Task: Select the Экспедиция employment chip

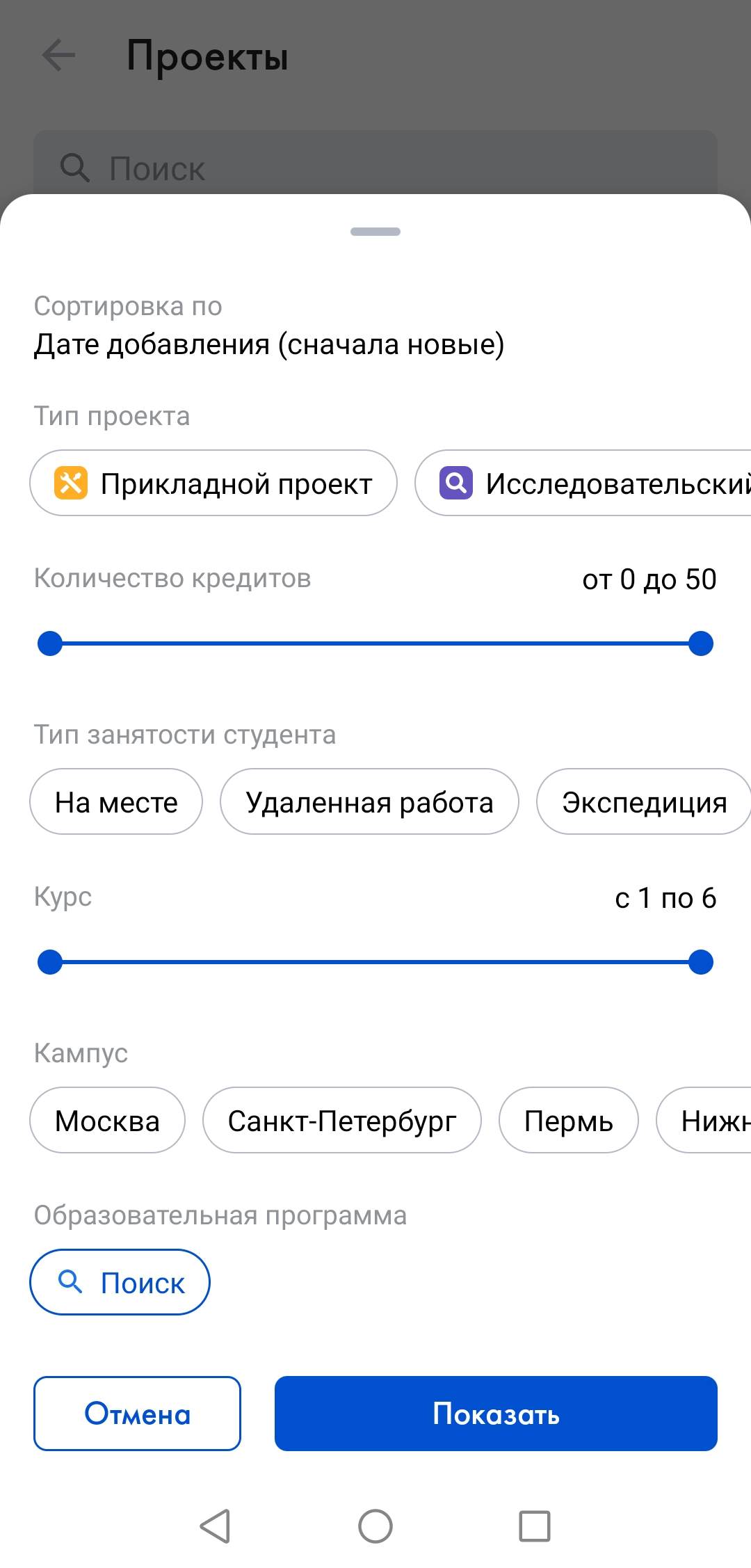Action: pyautogui.click(x=643, y=801)
